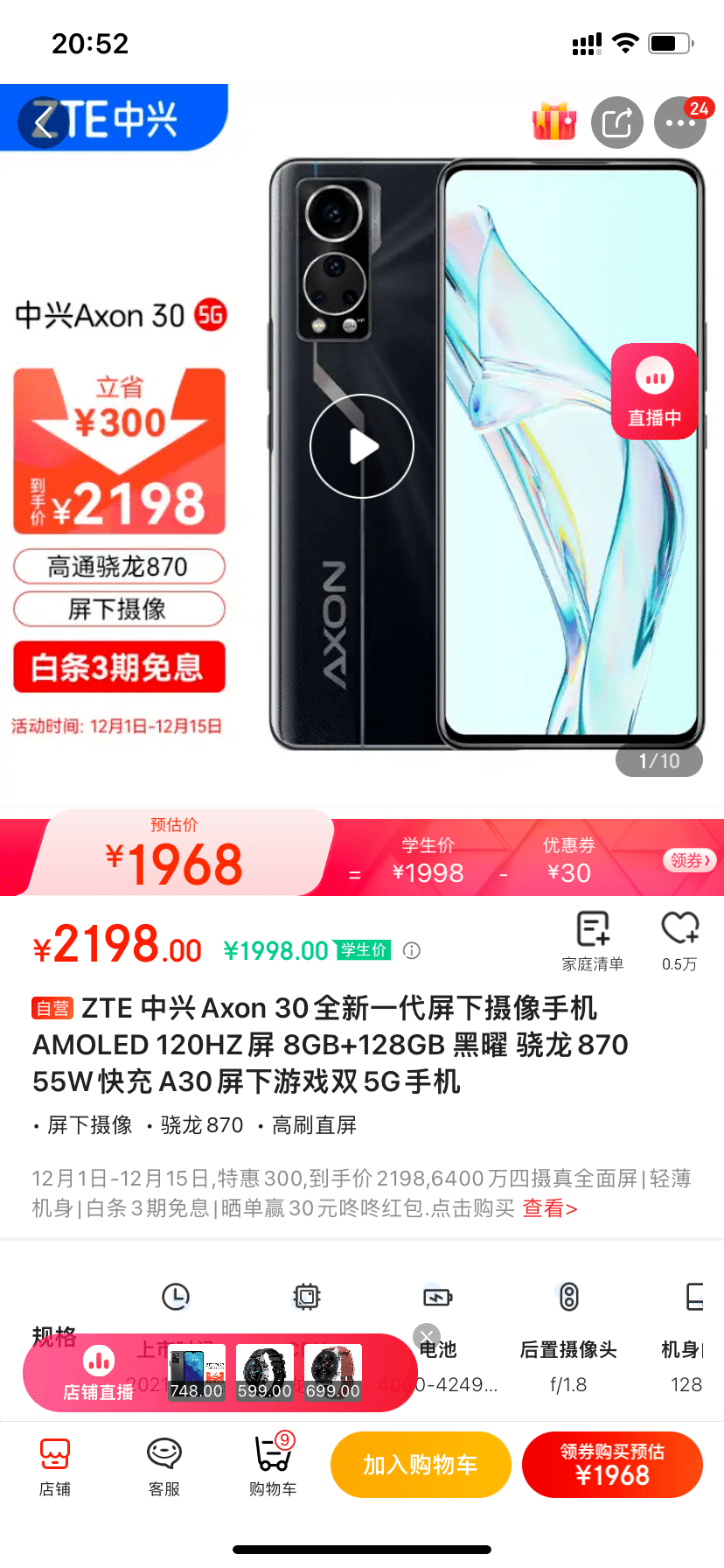Open the 直播中 live stream badge

655,392
